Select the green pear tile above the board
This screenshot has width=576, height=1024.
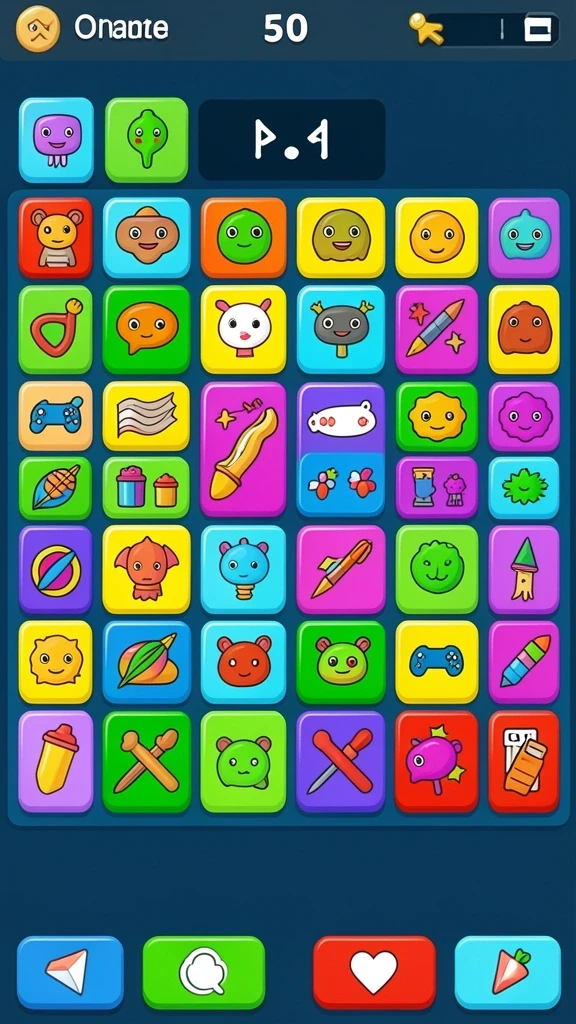[x=146, y=140]
